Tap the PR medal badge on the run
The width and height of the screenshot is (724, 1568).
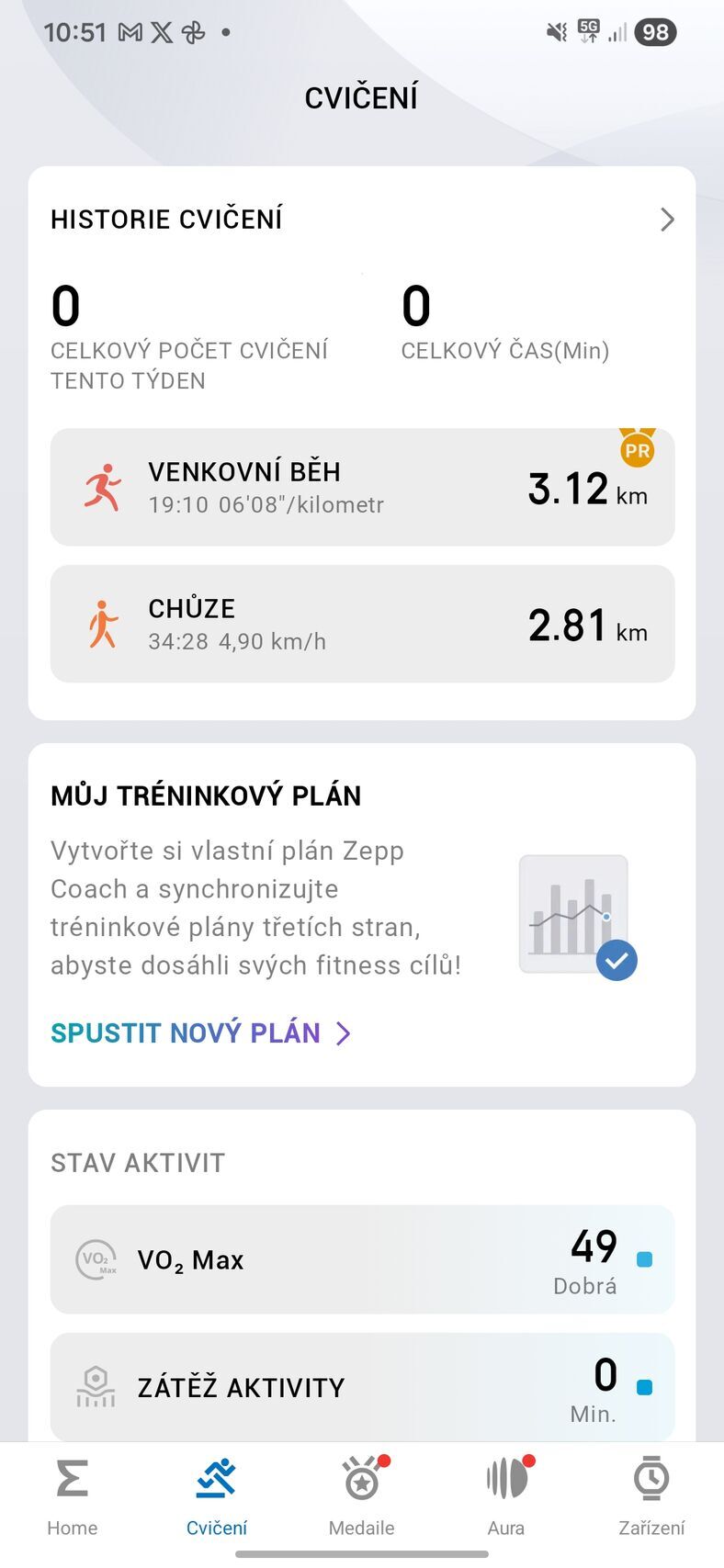point(638,449)
